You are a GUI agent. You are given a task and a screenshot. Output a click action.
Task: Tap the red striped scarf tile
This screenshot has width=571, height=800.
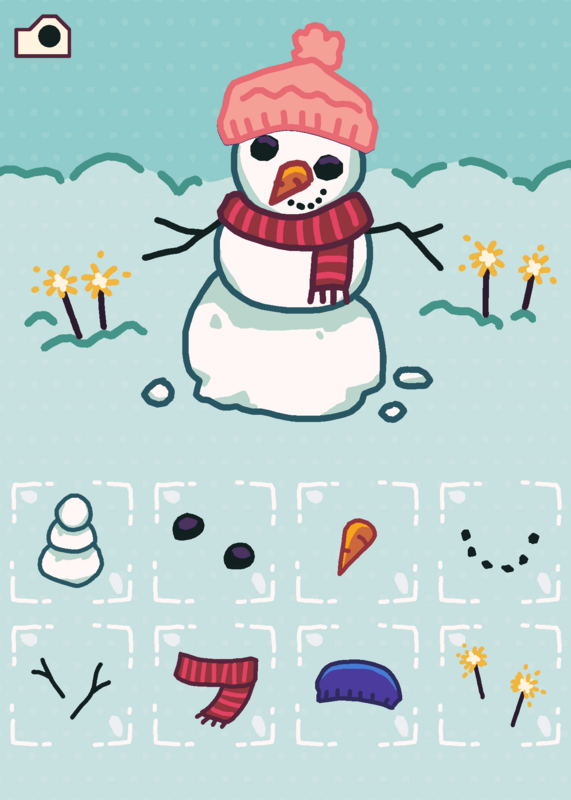click(214, 685)
